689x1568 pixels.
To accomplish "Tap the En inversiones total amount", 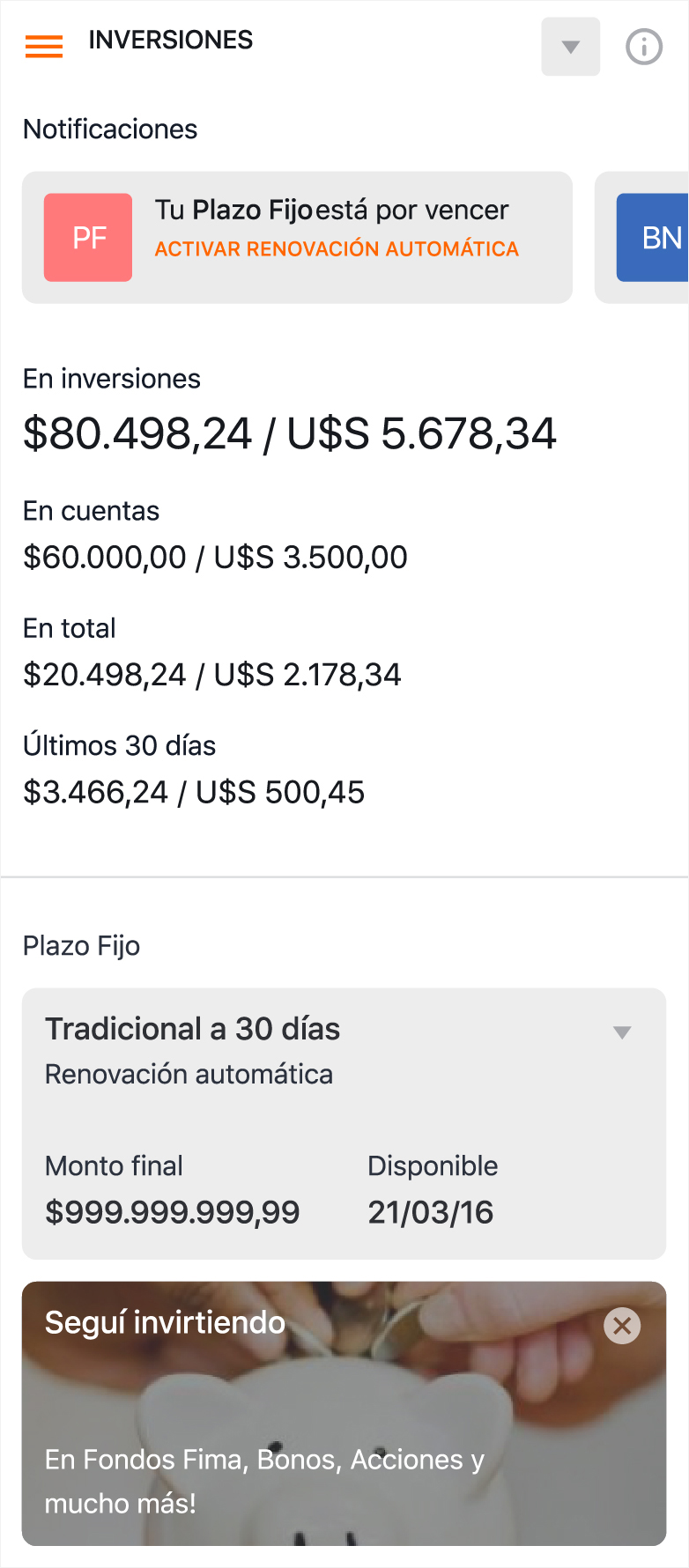I will tap(290, 433).
